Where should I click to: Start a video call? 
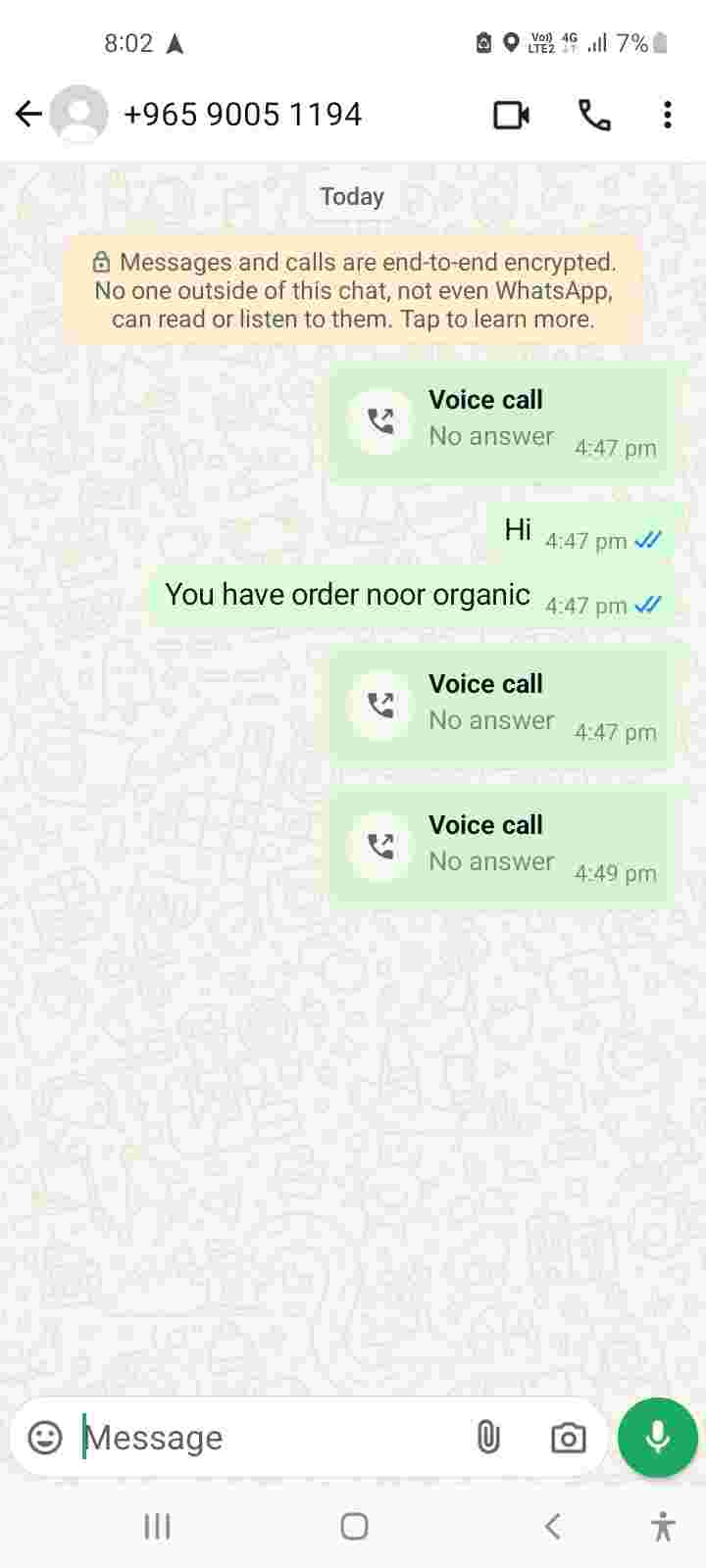tap(511, 116)
